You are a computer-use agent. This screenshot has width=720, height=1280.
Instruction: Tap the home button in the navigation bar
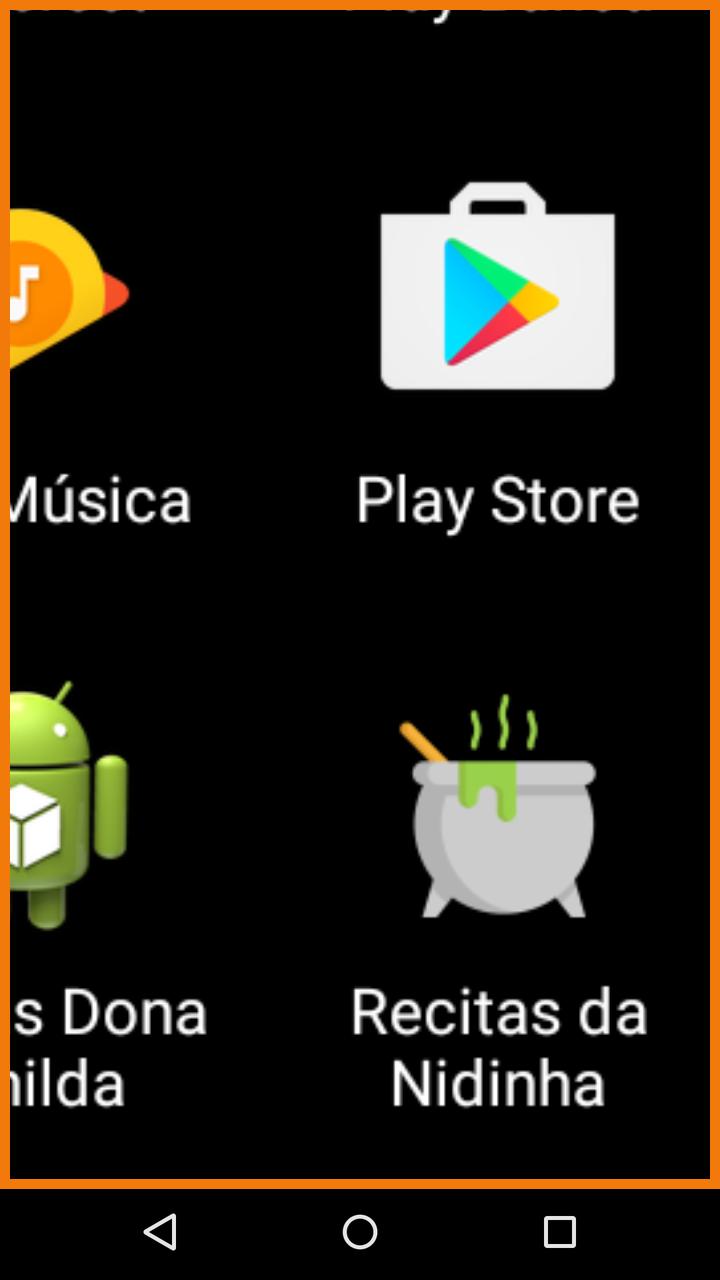click(x=360, y=1232)
